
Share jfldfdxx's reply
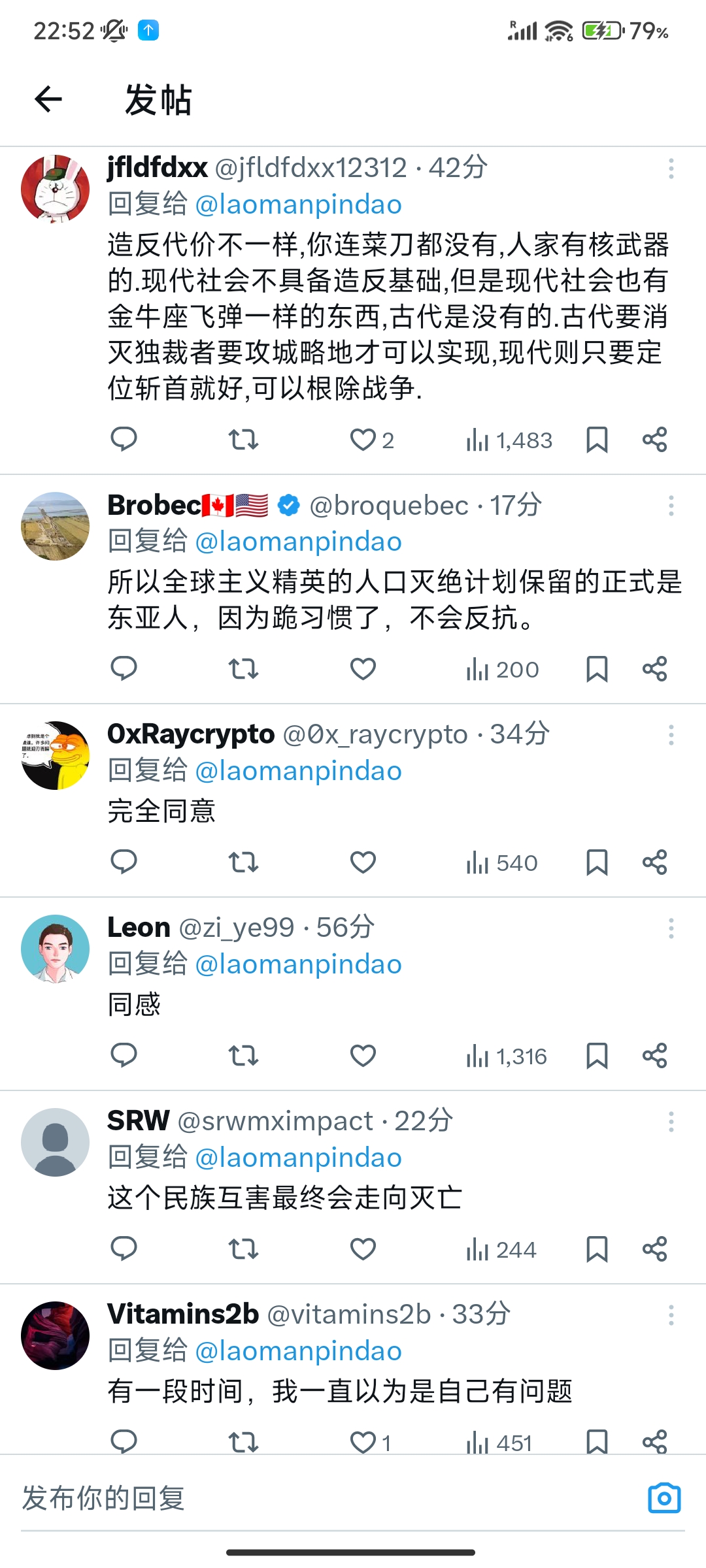pyautogui.click(x=654, y=440)
